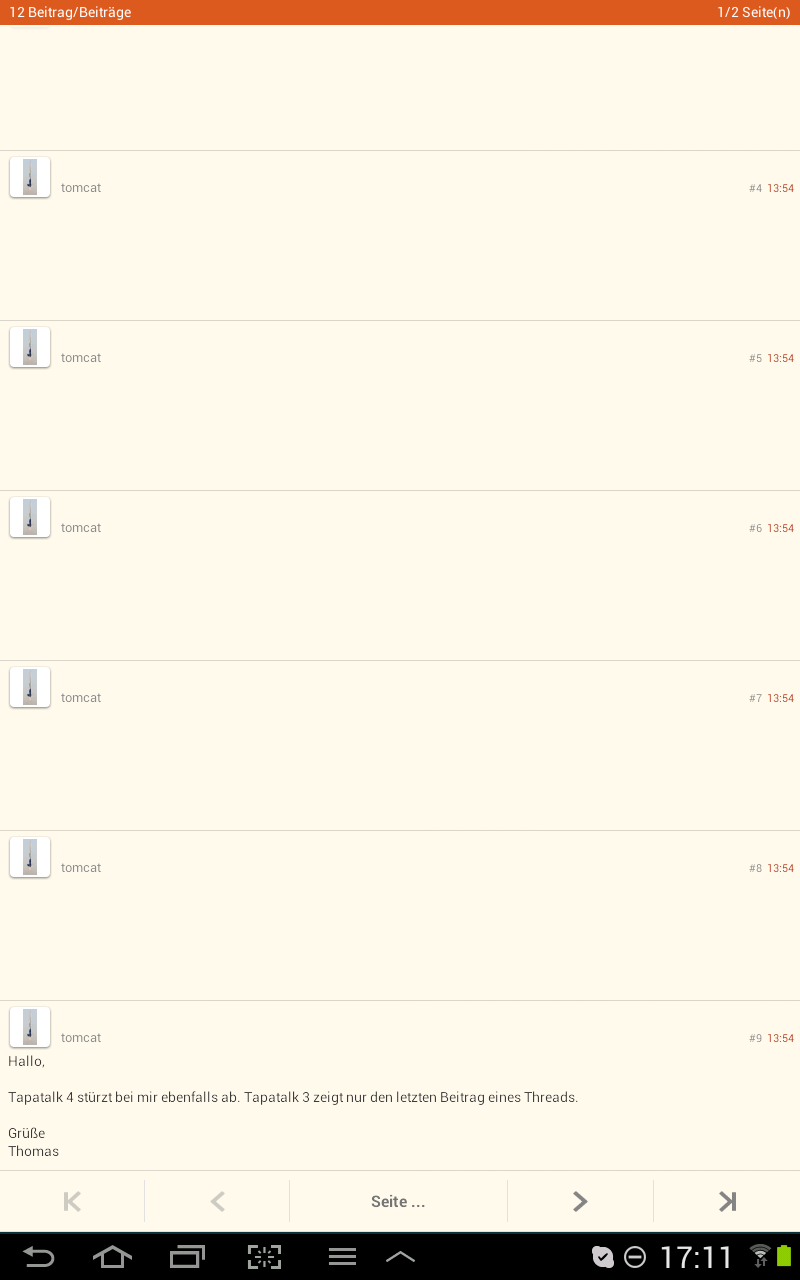Image resolution: width=800 pixels, height=1280 pixels.
Task: Open the system menu button
Action: point(342,1257)
